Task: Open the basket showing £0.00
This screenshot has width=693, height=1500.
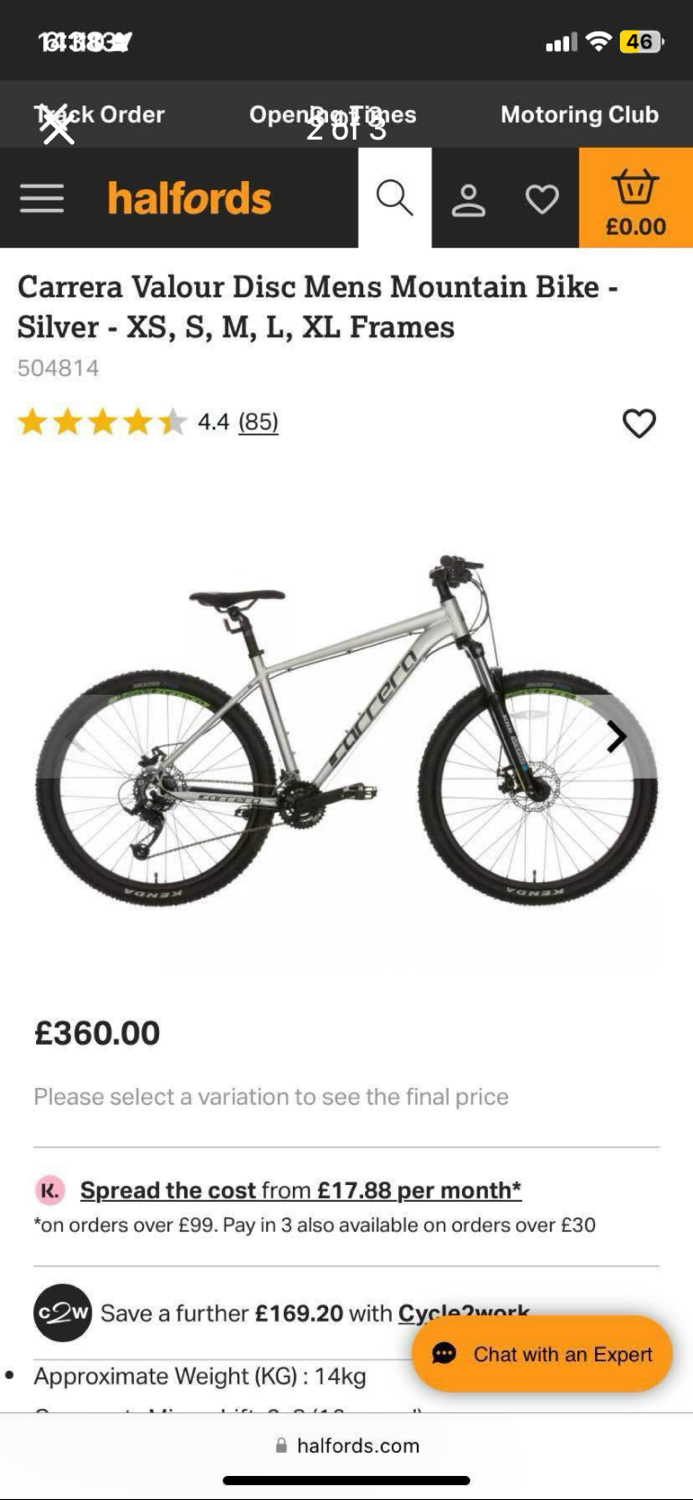Action: click(x=635, y=198)
